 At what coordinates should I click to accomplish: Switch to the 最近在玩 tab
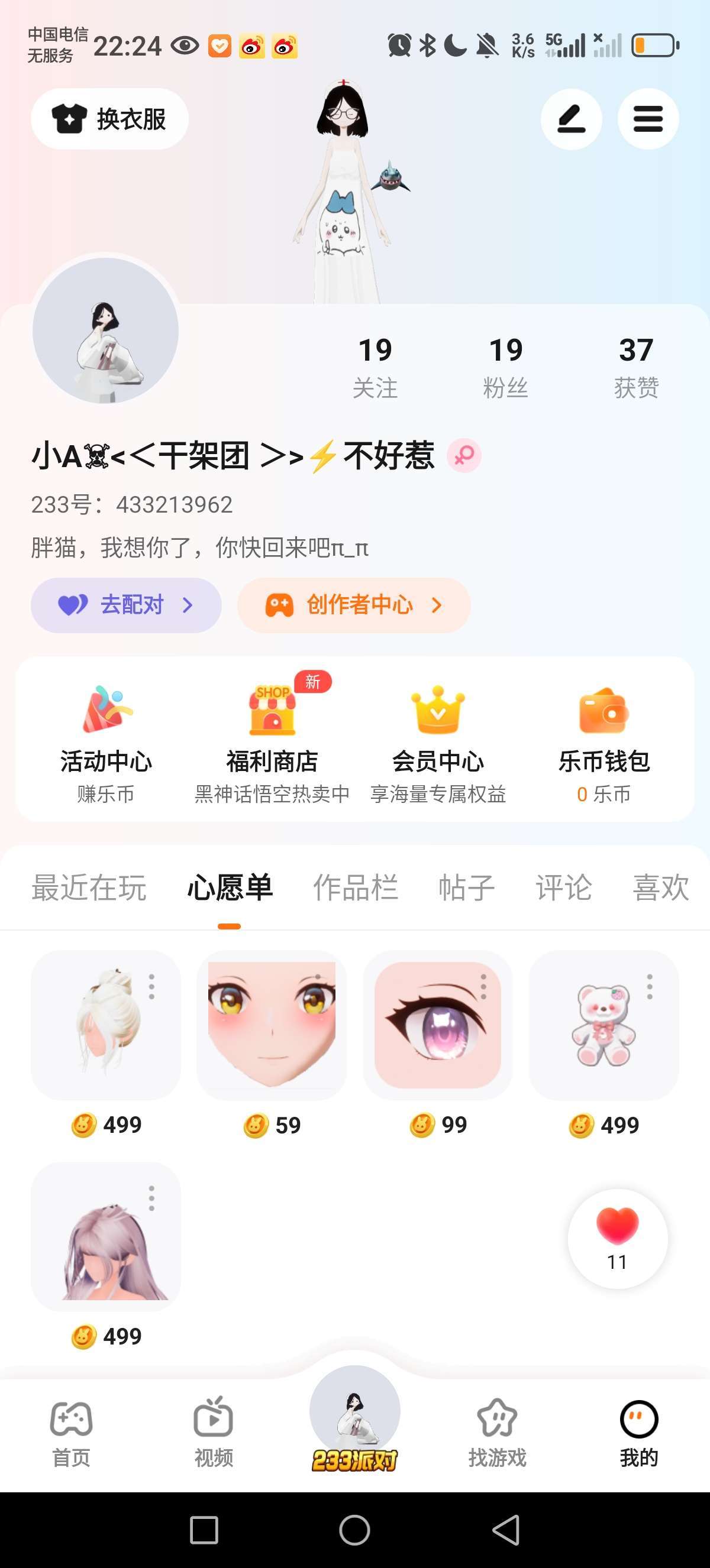pos(89,887)
